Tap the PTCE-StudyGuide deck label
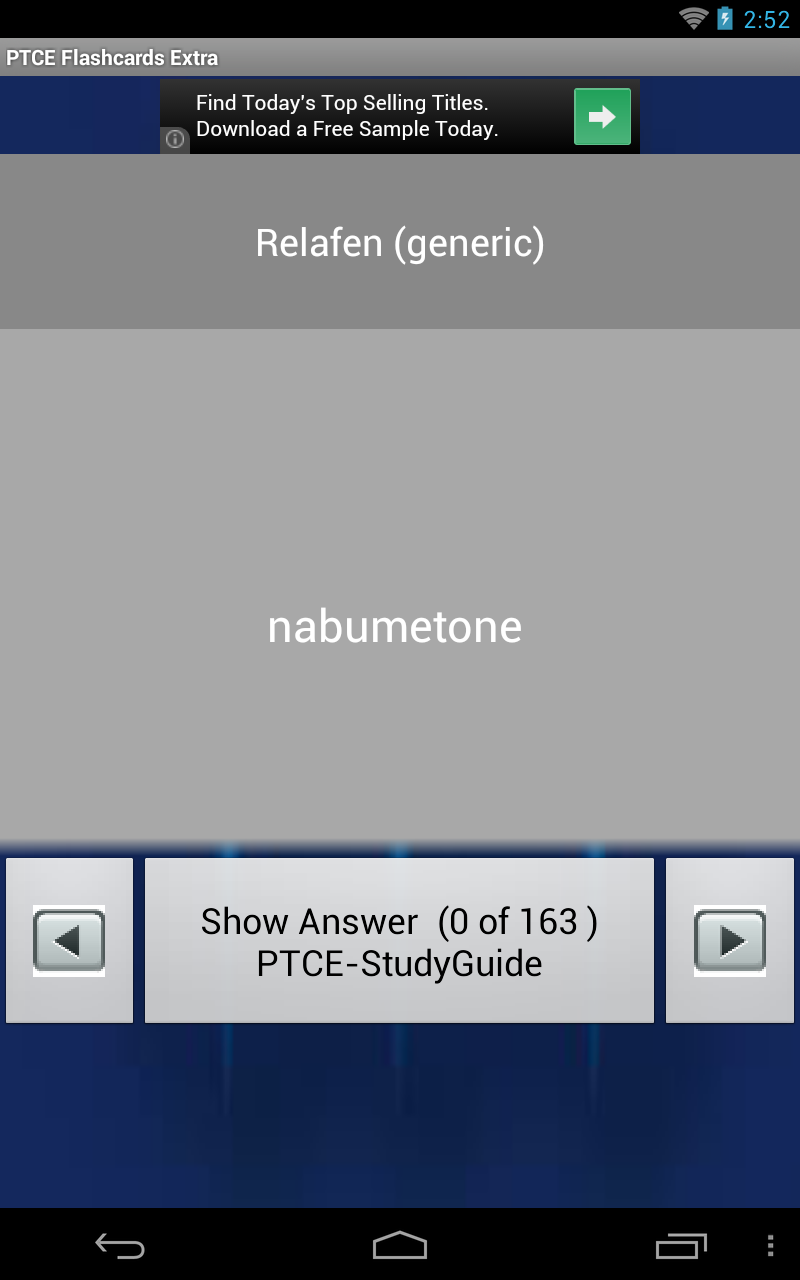This screenshot has height=1280, width=800. click(399, 962)
